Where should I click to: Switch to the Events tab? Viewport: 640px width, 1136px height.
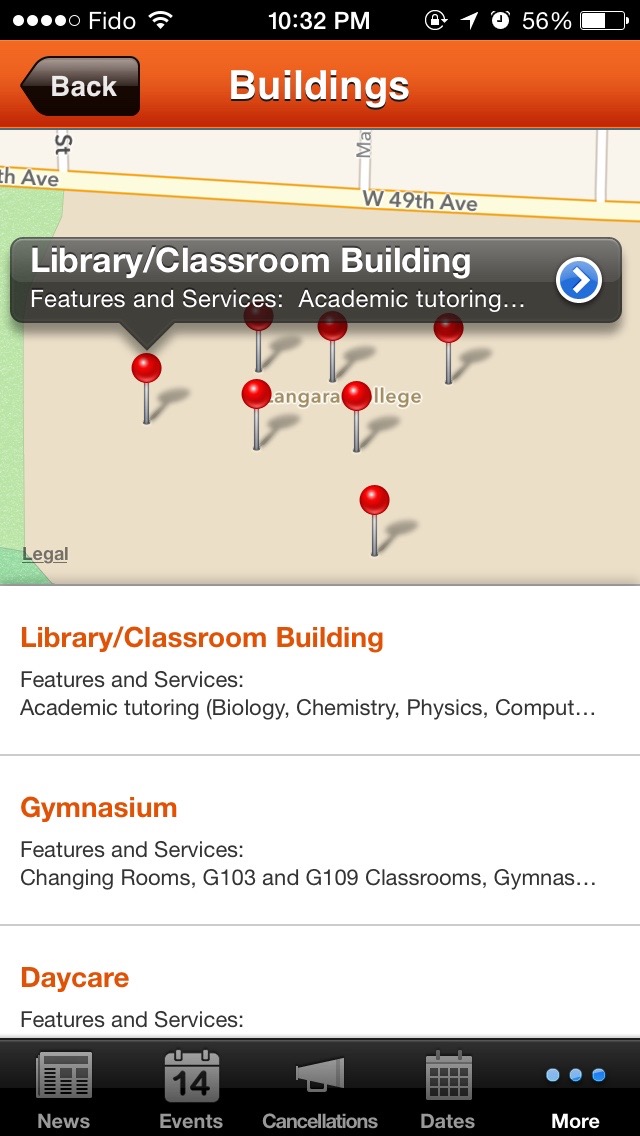click(x=191, y=1089)
